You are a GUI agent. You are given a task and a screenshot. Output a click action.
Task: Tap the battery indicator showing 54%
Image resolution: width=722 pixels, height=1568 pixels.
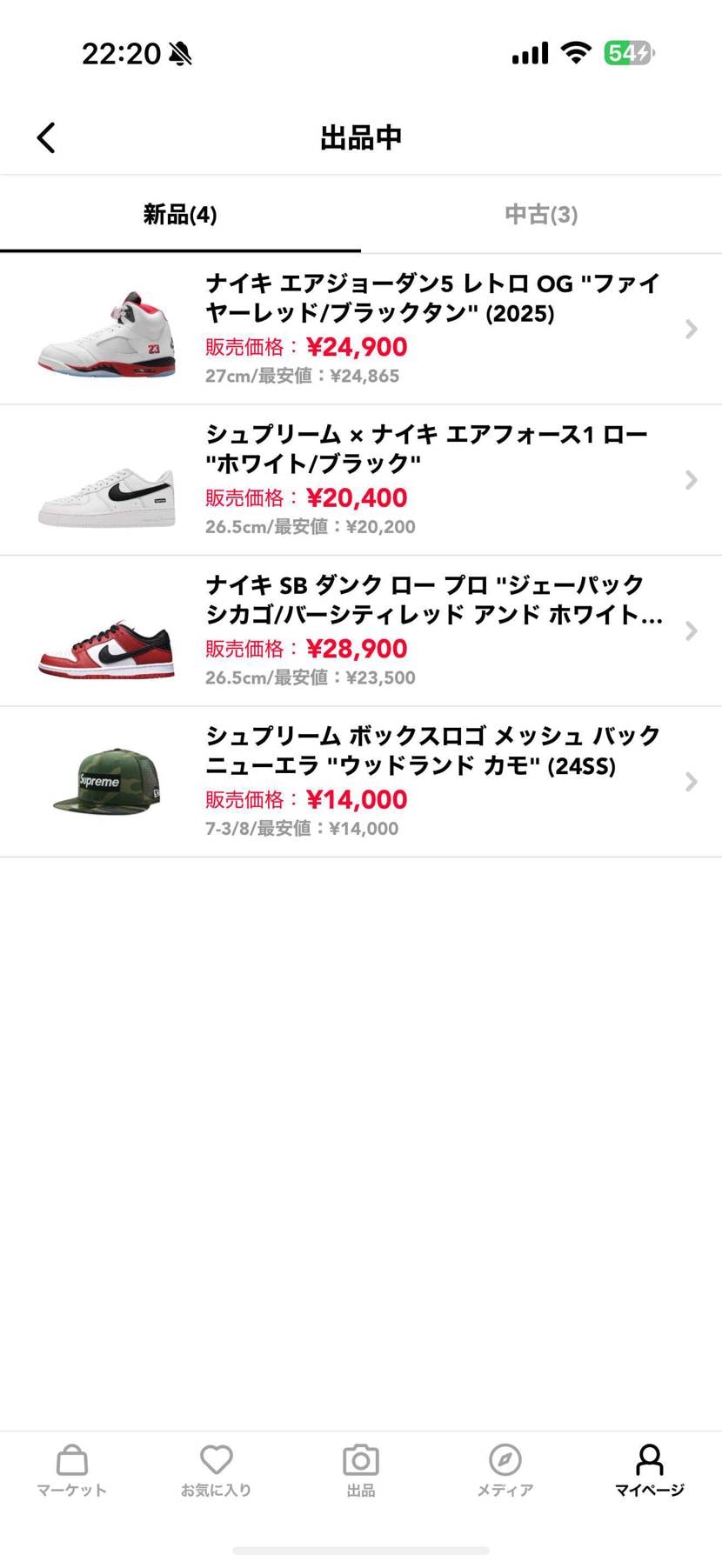[628, 52]
